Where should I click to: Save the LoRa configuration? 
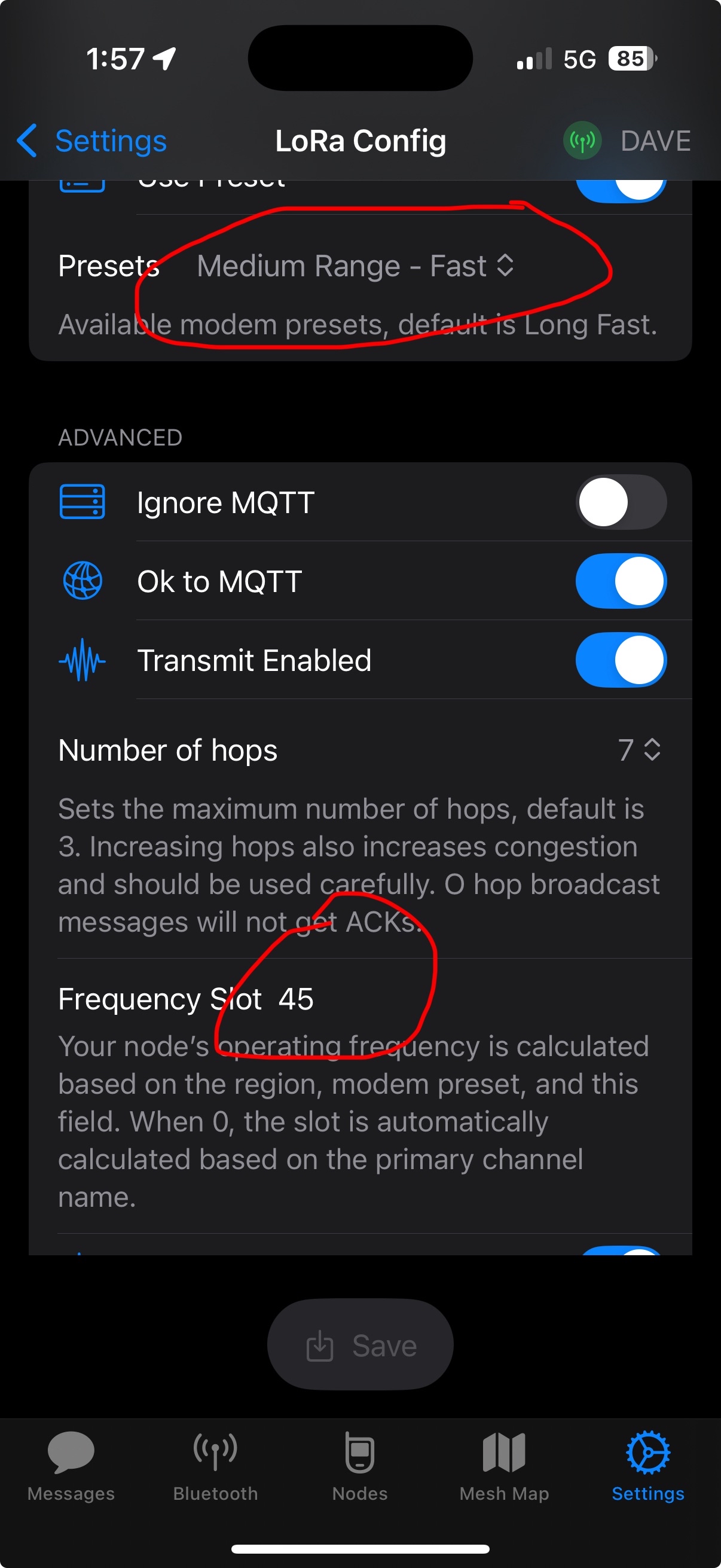[x=360, y=1345]
